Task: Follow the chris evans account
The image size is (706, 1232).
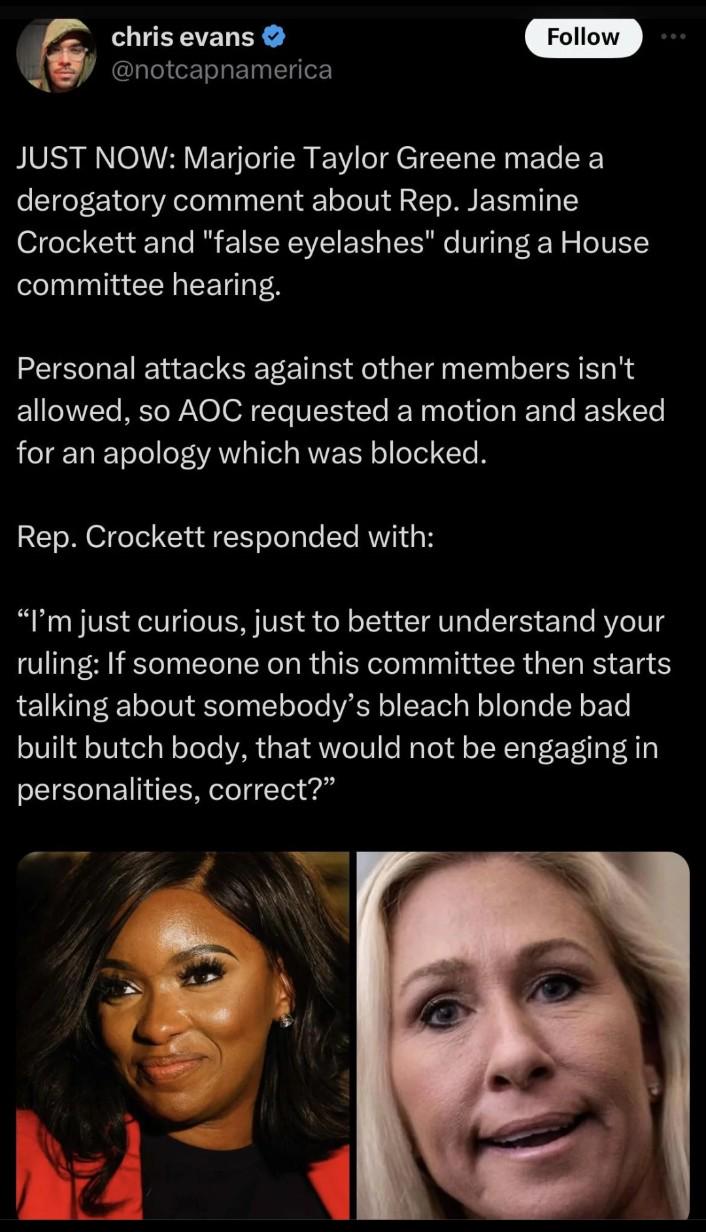Action: point(582,37)
